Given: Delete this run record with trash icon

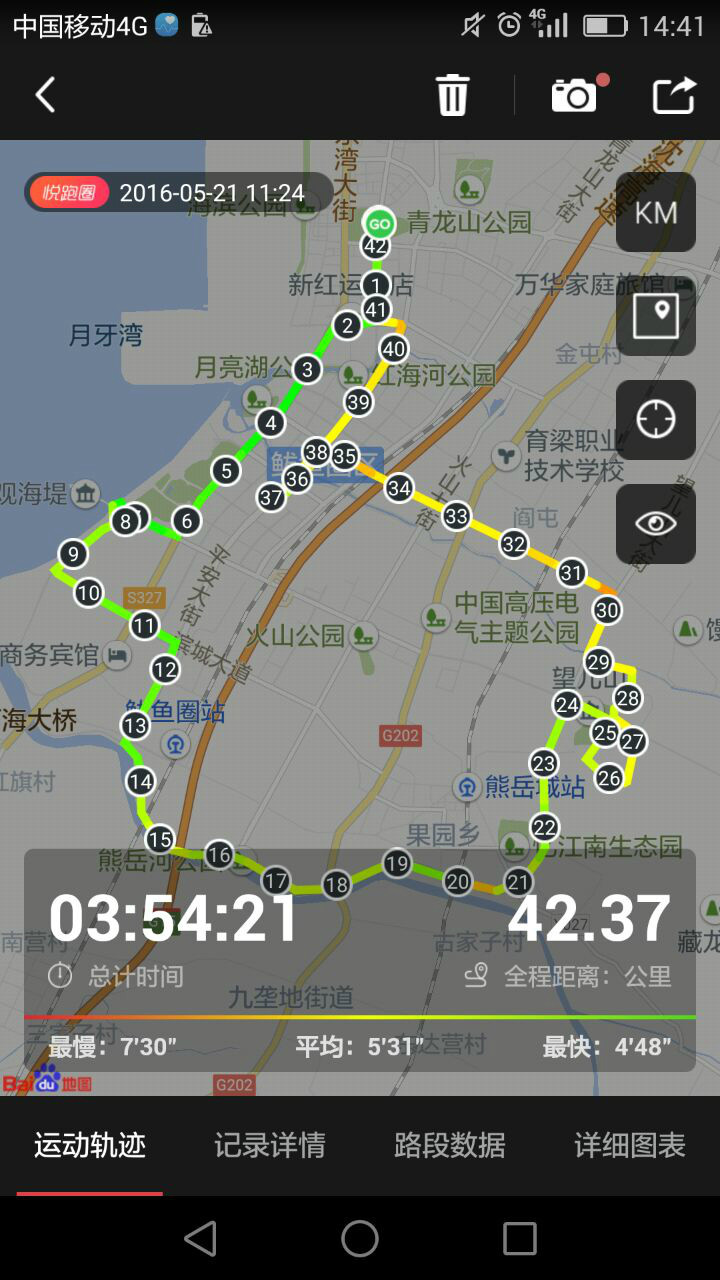Looking at the screenshot, I should 452,96.
